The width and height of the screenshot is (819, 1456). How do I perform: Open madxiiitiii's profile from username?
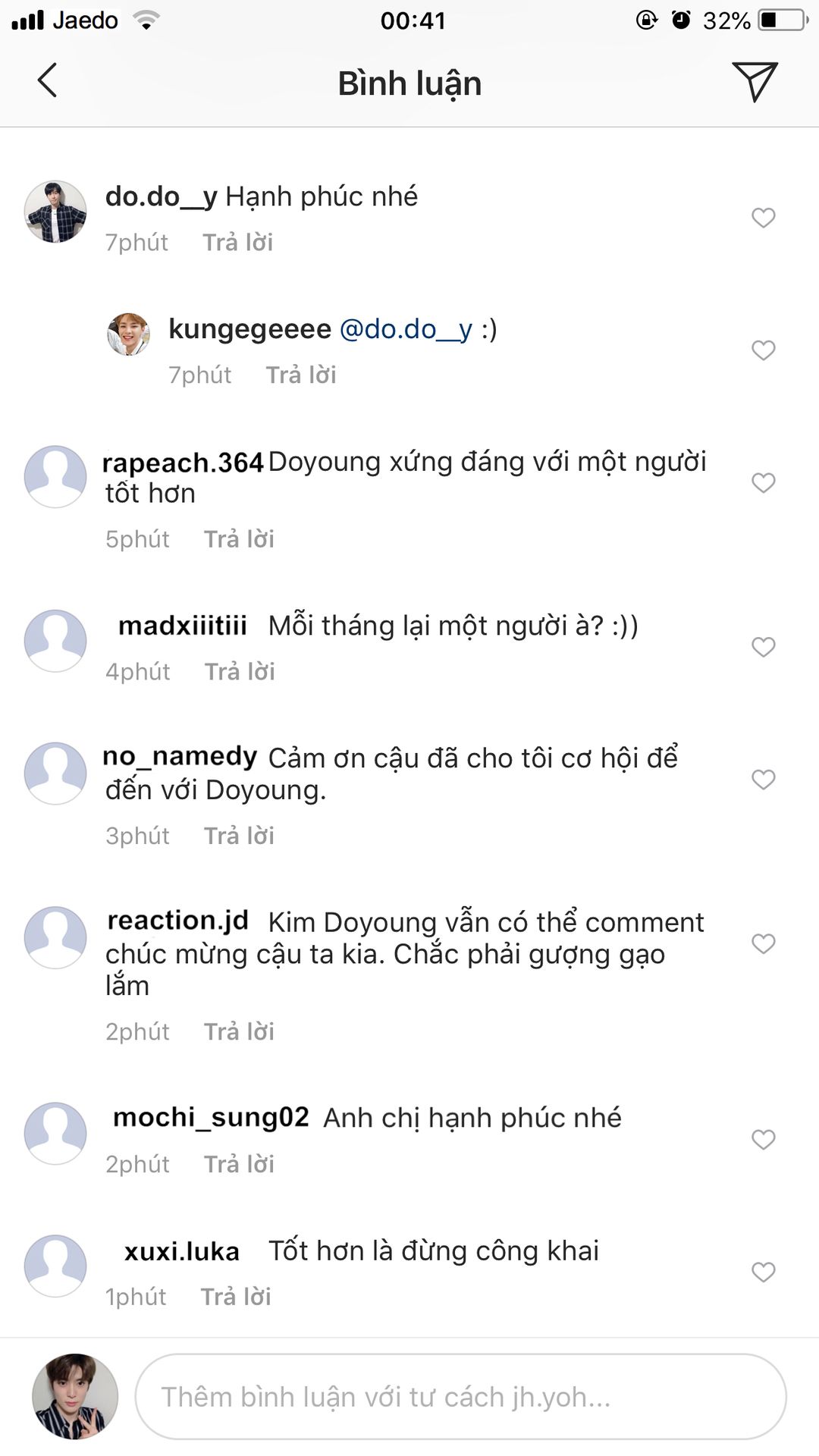[183, 626]
